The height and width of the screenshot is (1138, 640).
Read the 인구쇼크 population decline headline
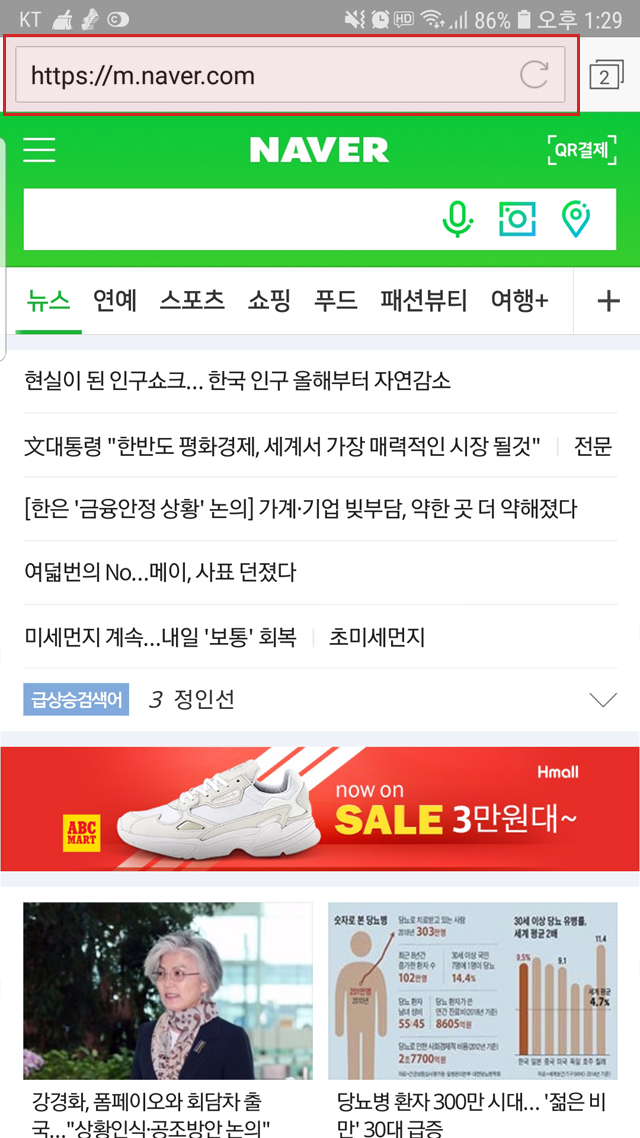click(238, 381)
